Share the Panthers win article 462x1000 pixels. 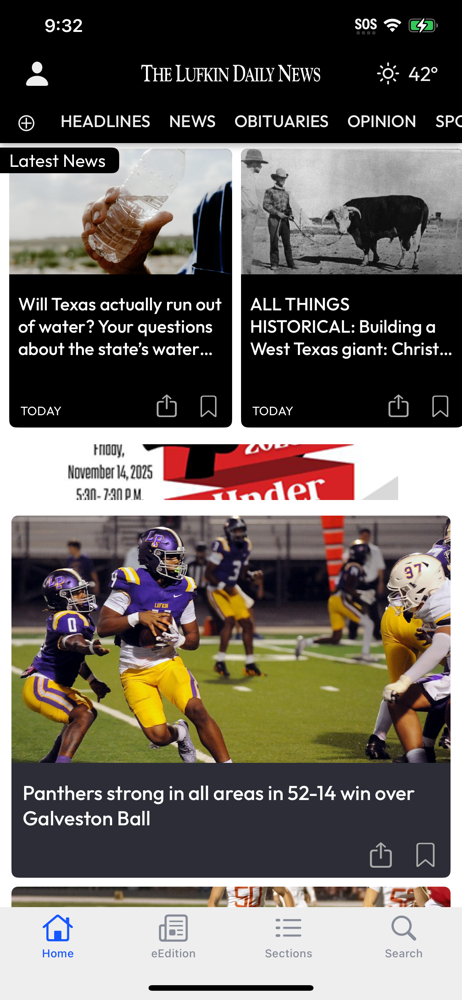pos(380,855)
